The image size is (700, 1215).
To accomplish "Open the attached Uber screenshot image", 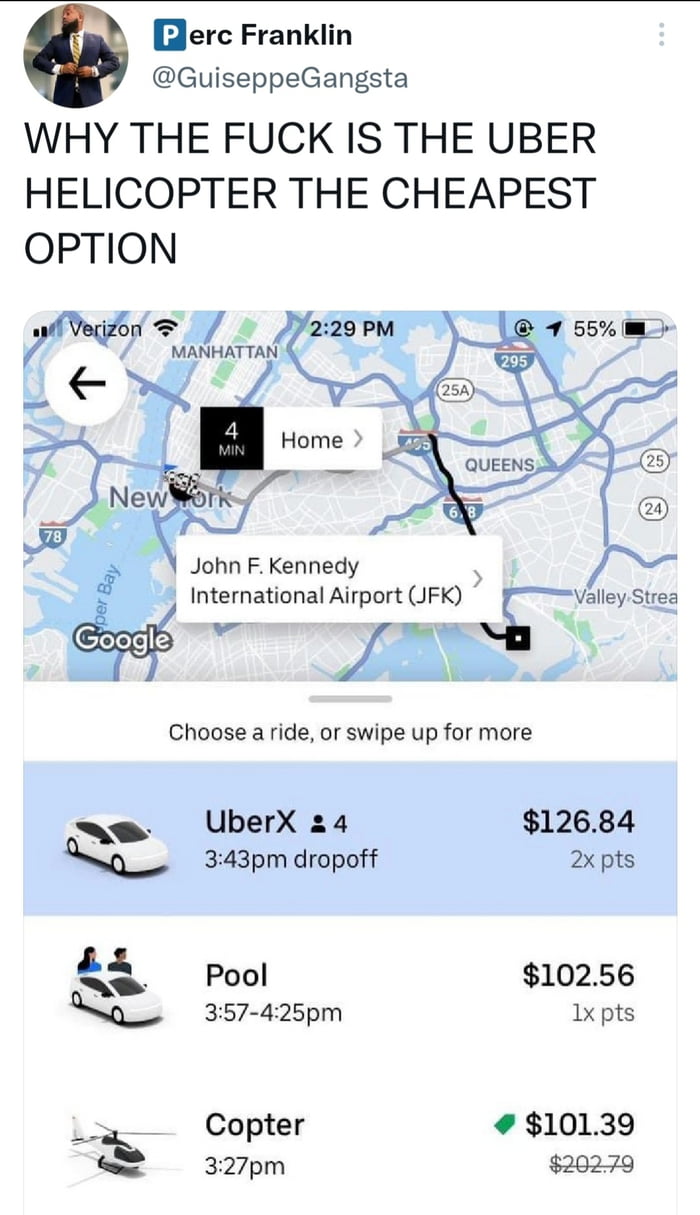I will coord(350,760).
